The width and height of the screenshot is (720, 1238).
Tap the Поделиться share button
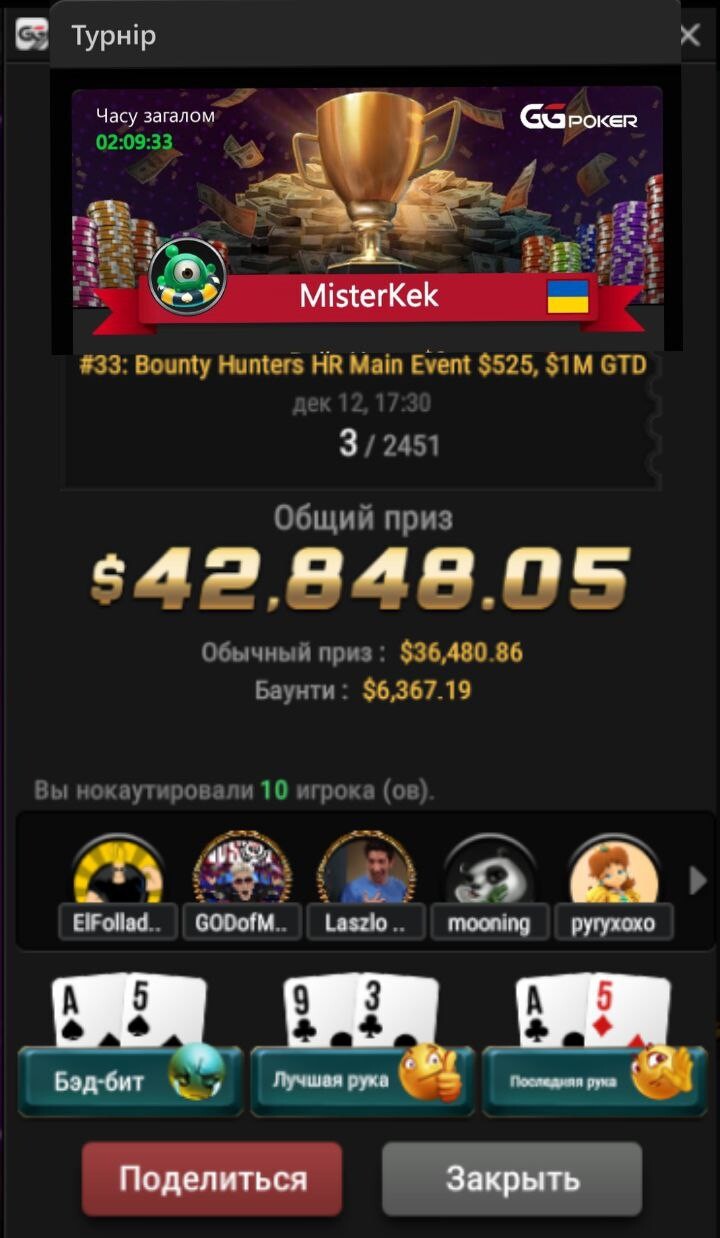(212, 1179)
